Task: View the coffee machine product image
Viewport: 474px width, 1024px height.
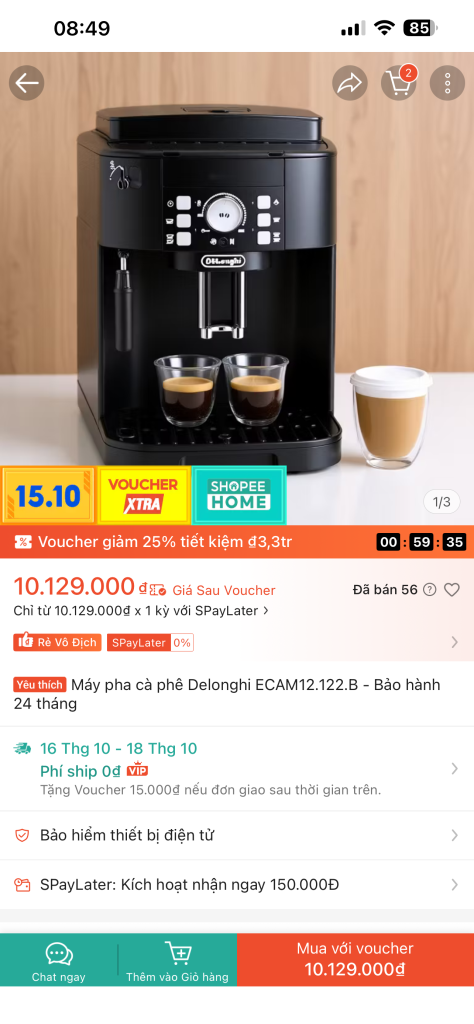Action: pos(237,261)
